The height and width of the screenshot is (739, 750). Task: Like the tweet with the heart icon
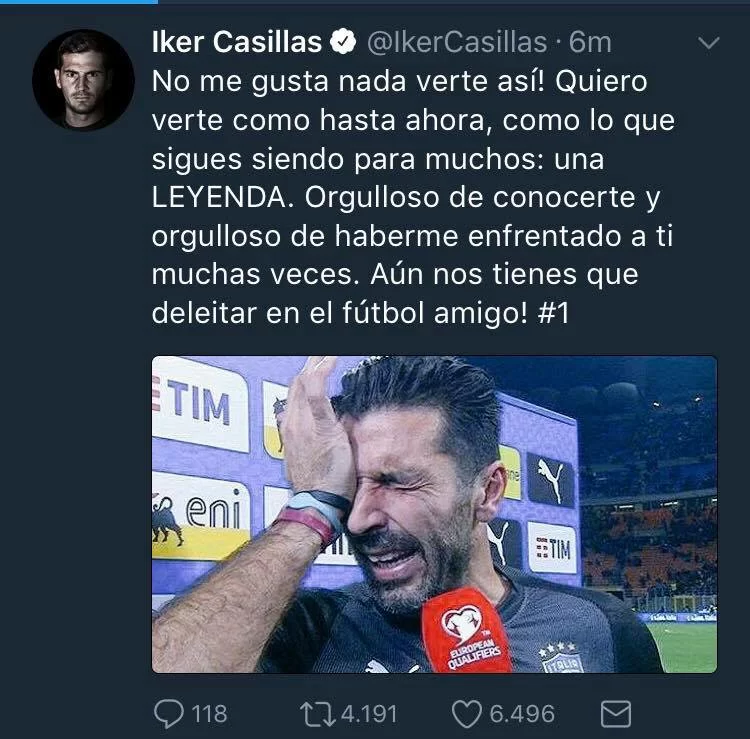point(466,713)
